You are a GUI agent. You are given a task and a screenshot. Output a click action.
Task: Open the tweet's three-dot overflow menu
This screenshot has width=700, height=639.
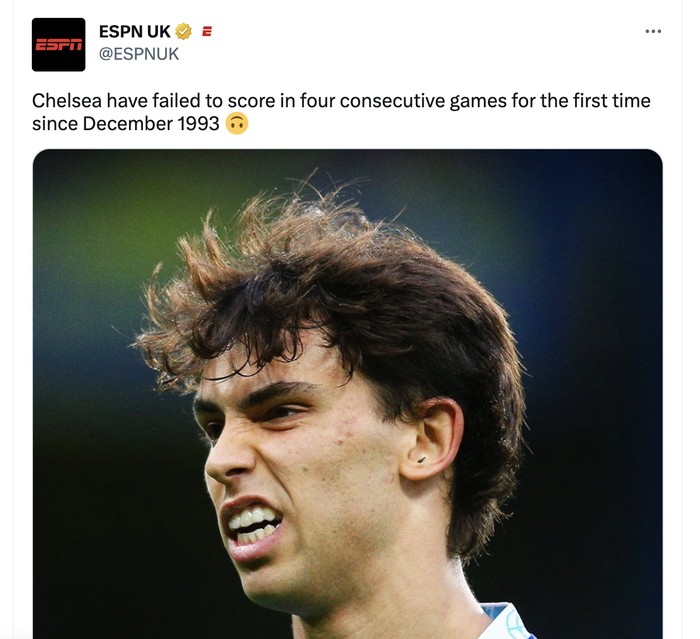click(x=653, y=31)
